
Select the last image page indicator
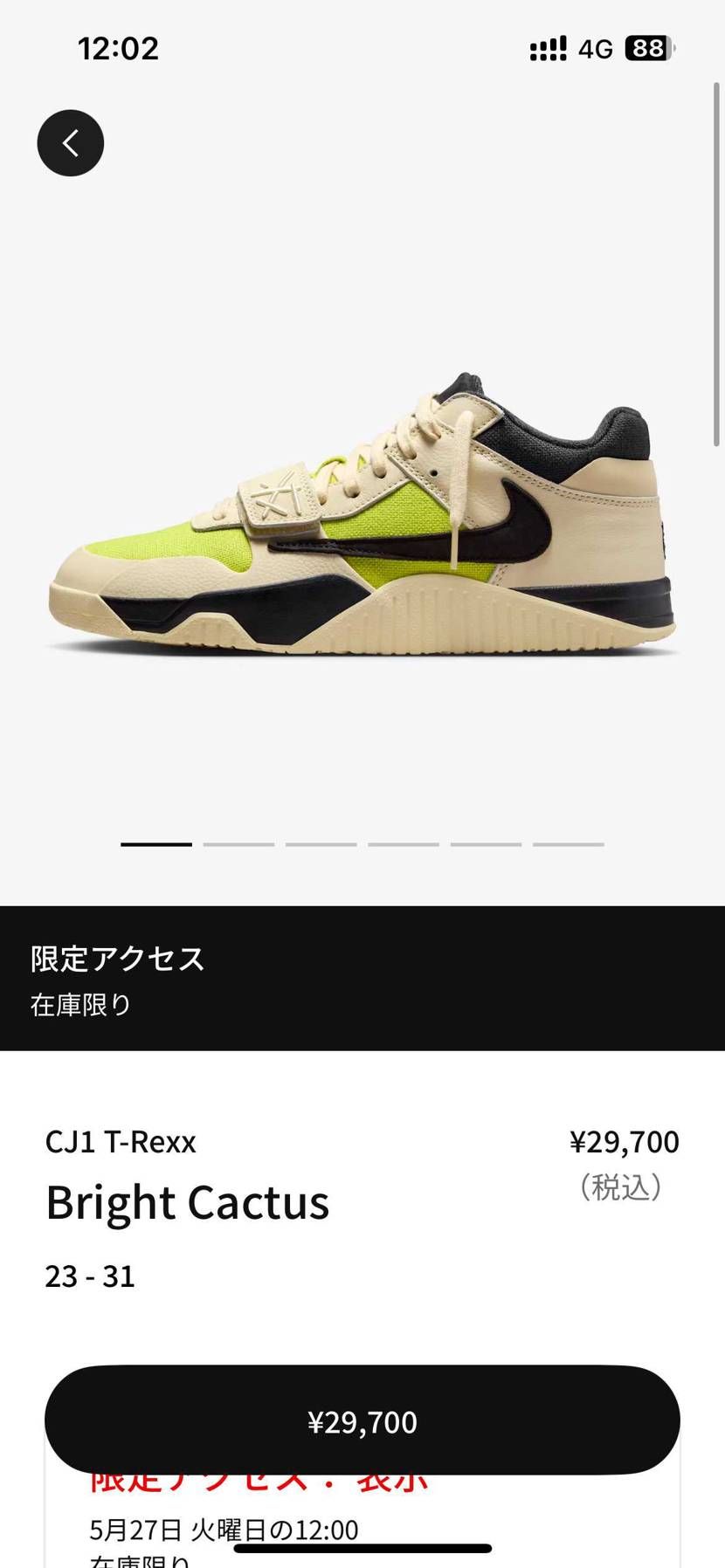point(568,844)
